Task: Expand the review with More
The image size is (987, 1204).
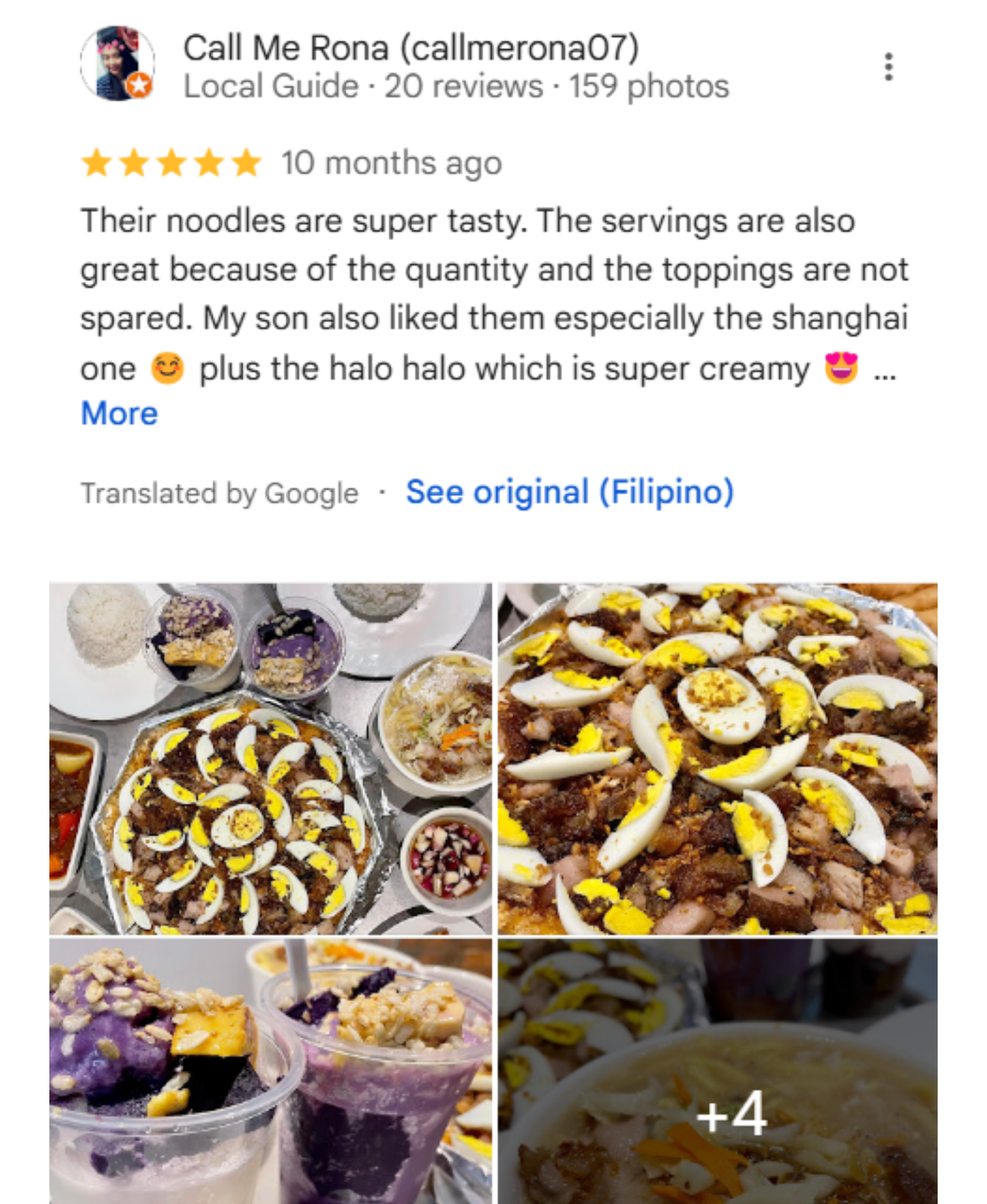Action: [120, 414]
